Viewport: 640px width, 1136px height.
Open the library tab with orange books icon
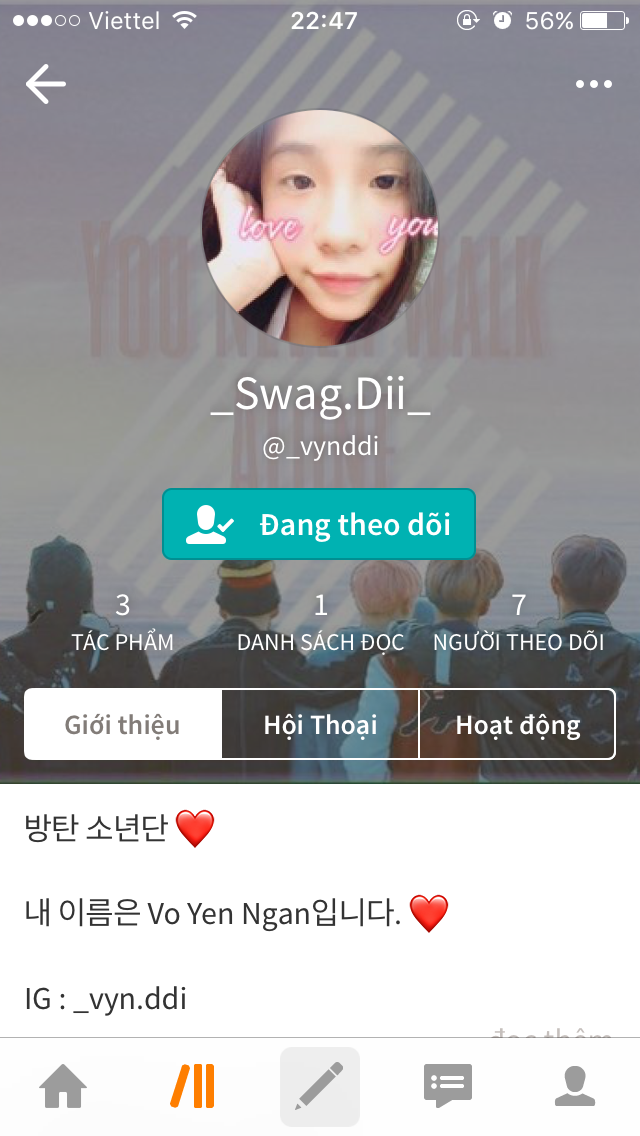click(192, 1086)
